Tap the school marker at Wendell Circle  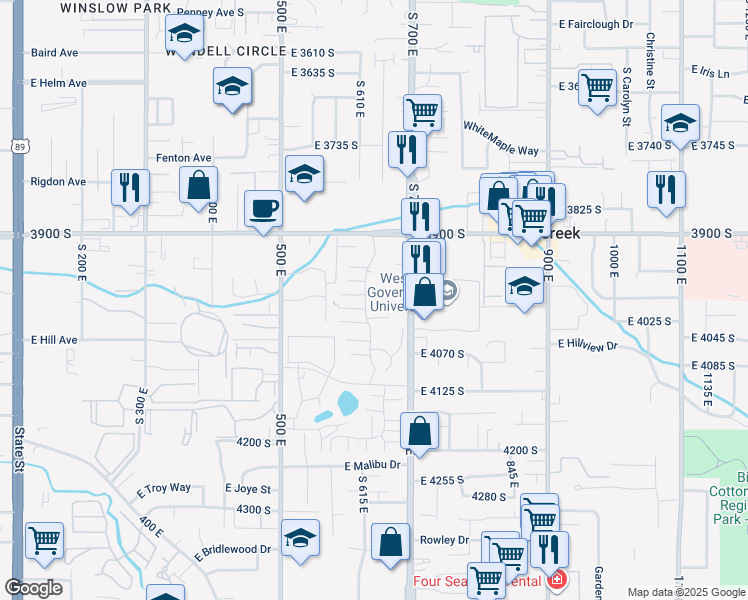point(183,35)
